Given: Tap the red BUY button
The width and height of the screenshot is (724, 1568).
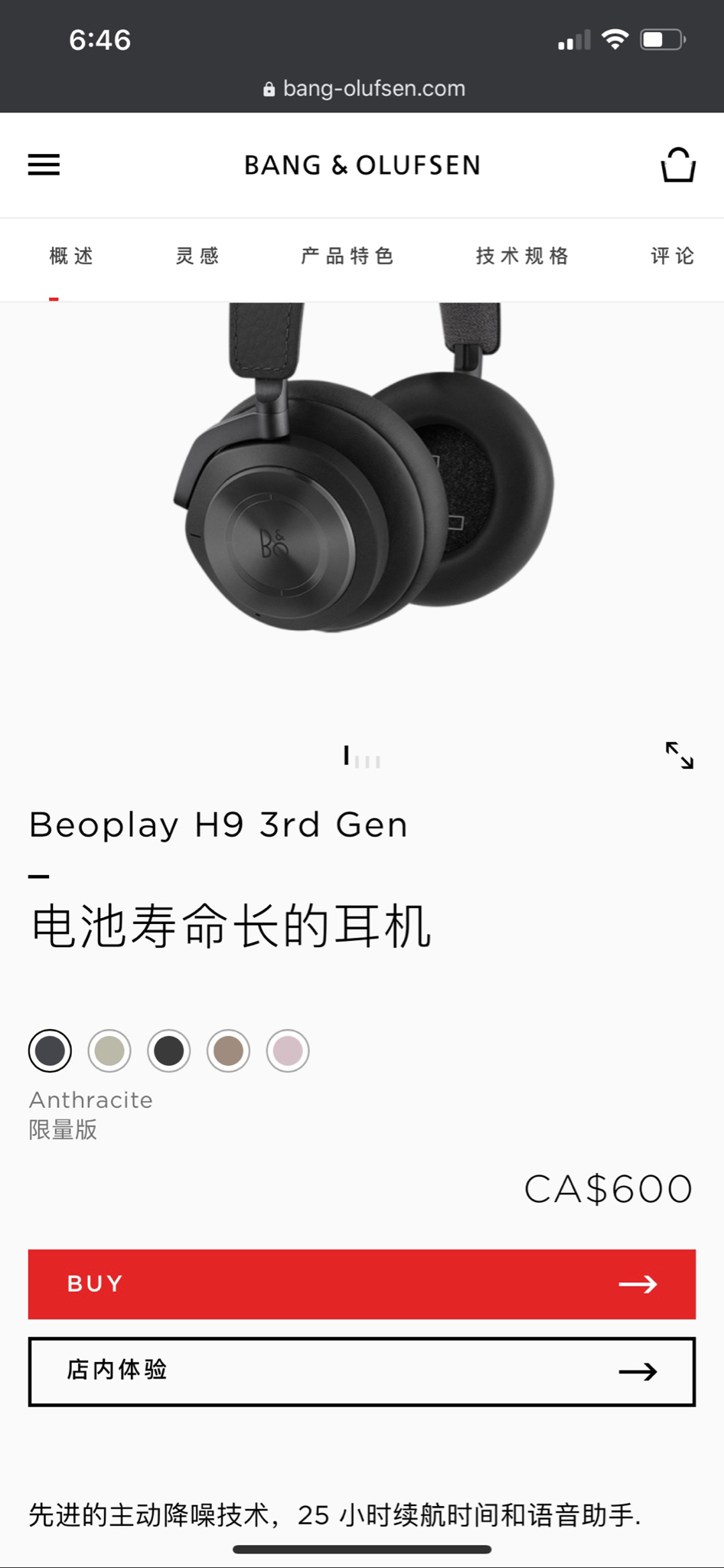Looking at the screenshot, I should [362, 1284].
